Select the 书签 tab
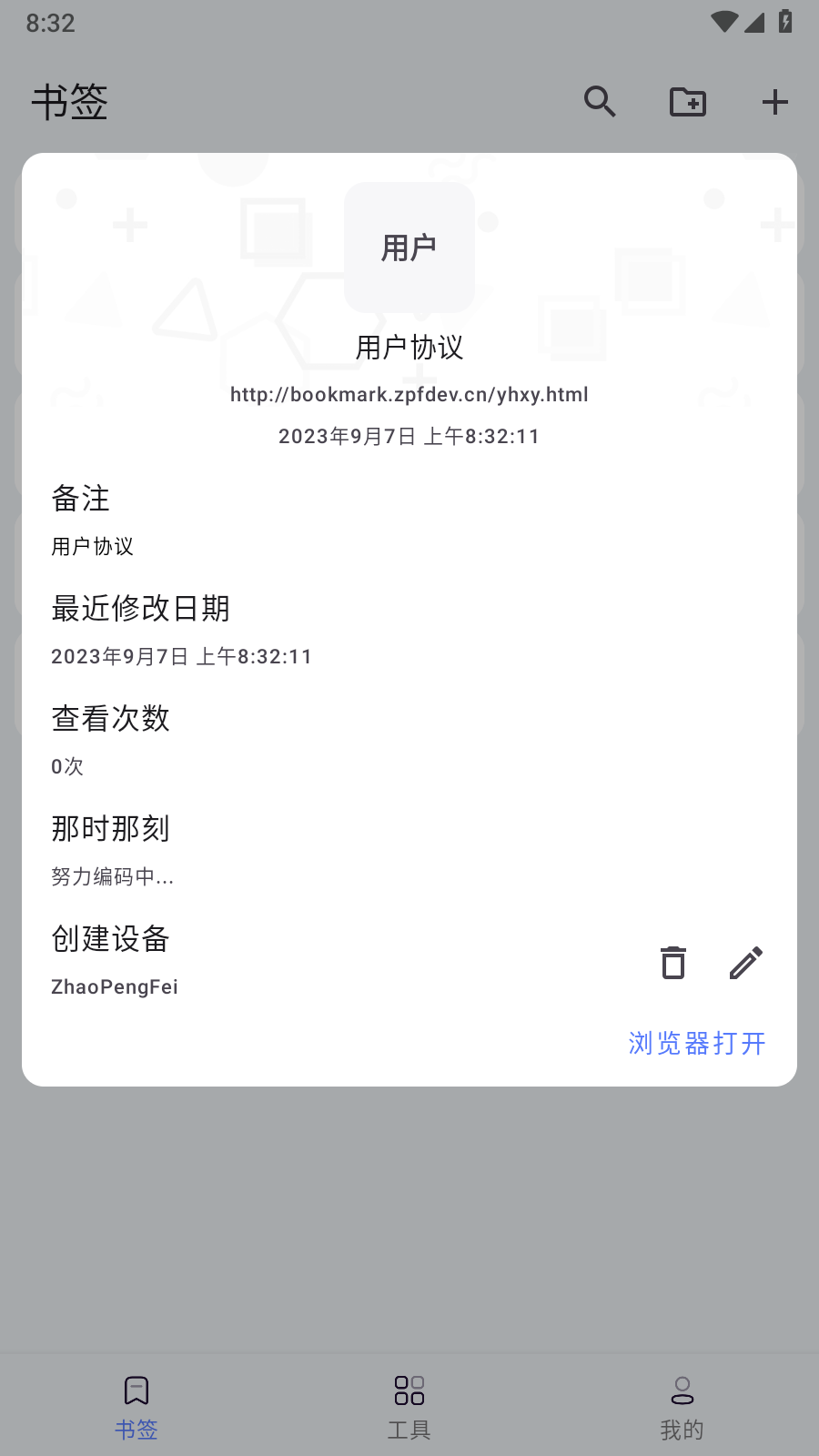The image size is (819, 1456). tap(136, 1407)
